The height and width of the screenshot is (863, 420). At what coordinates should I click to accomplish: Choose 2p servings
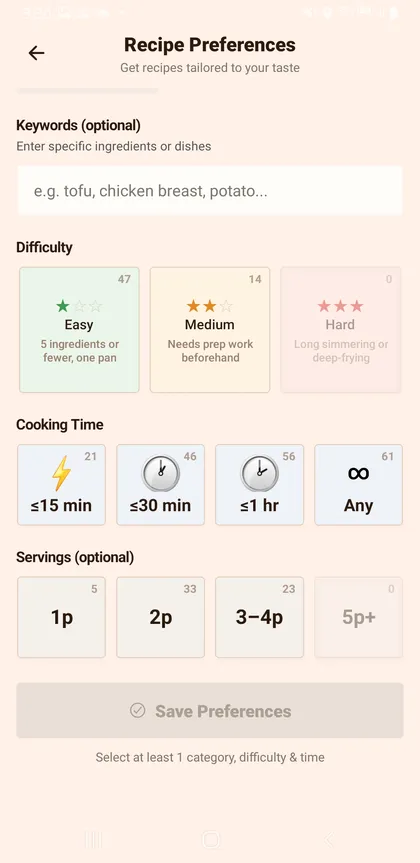(160, 617)
